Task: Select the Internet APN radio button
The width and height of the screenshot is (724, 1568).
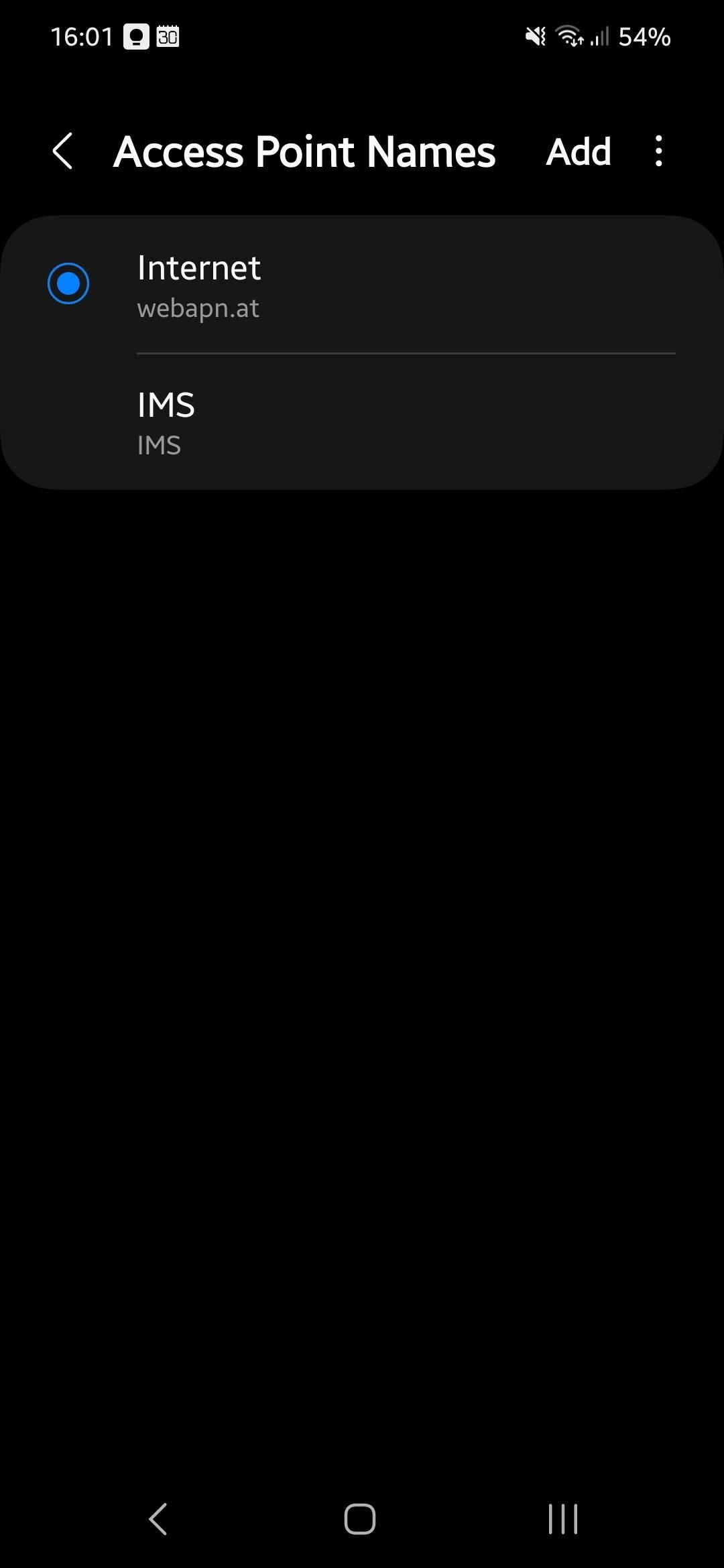Action: 68,283
